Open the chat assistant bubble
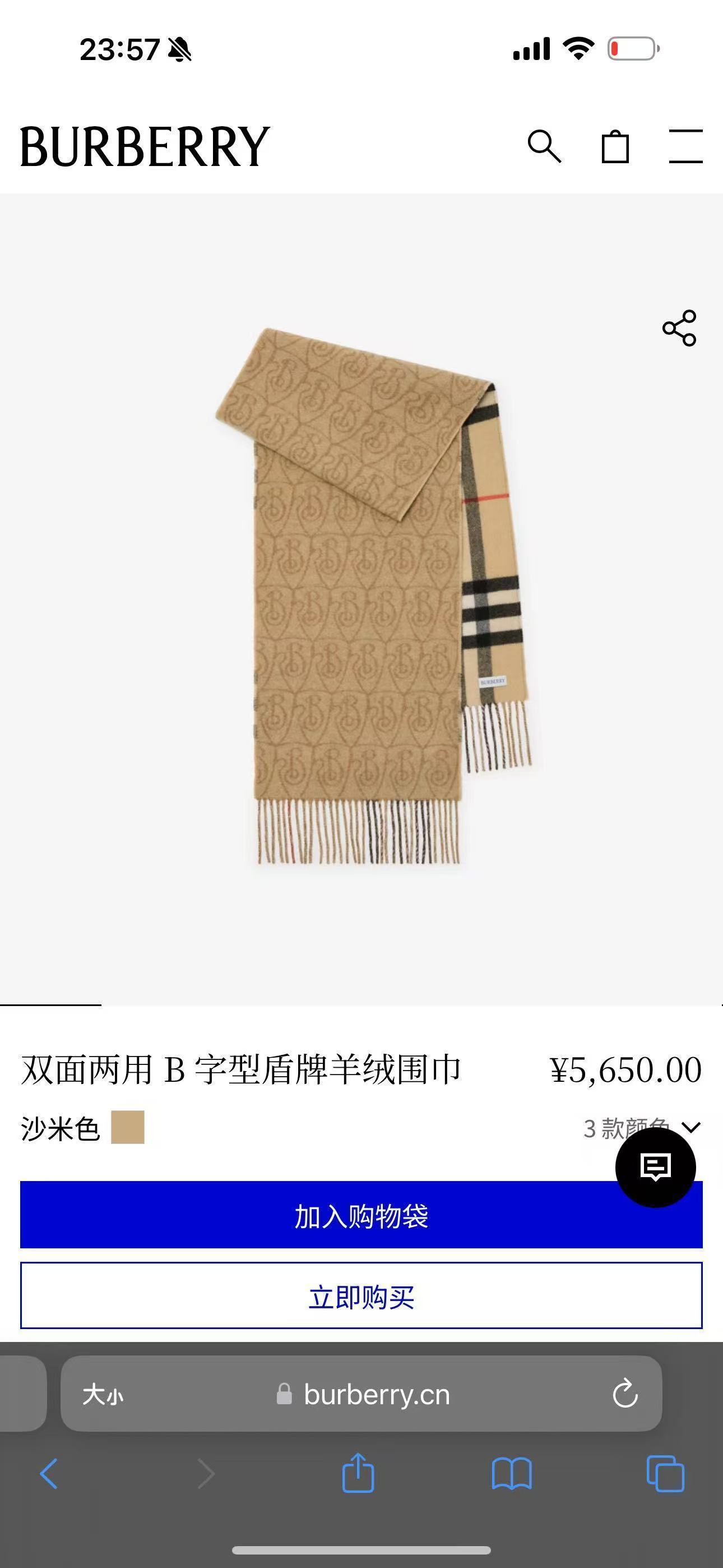The image size is (723, 1568). tap(655, 1167)
